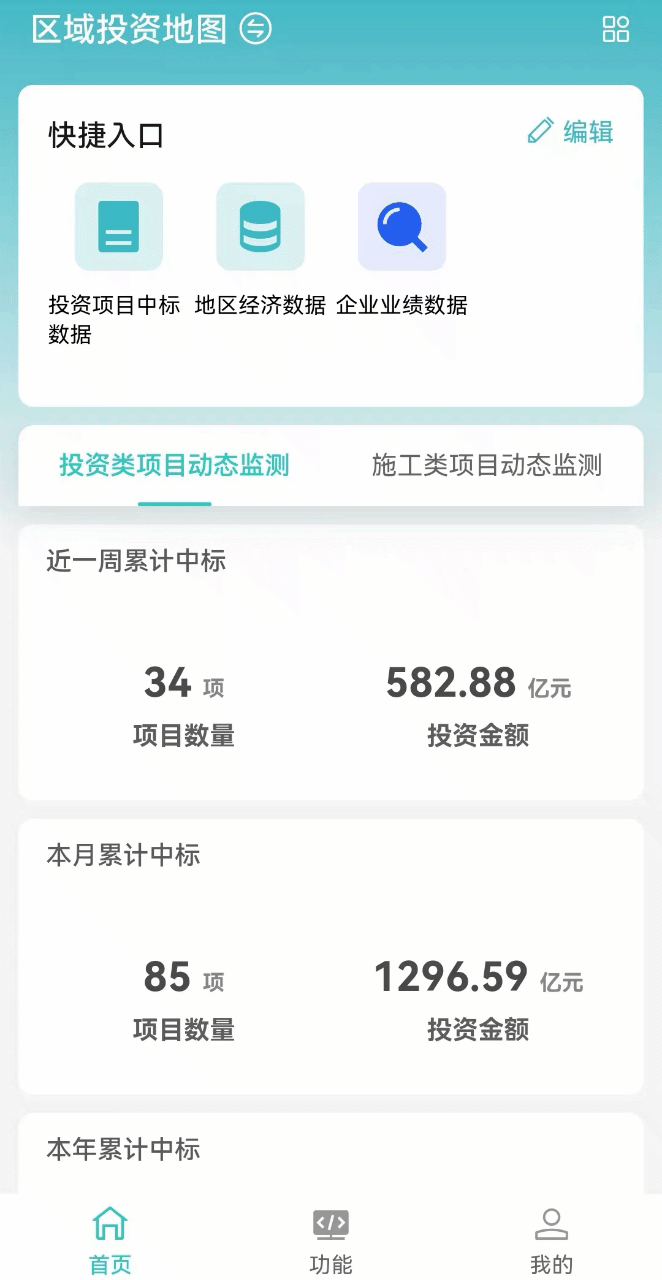View the 近一周累计中标 card
Viewport: 662px width, 1280px height.
coord(330,662)
